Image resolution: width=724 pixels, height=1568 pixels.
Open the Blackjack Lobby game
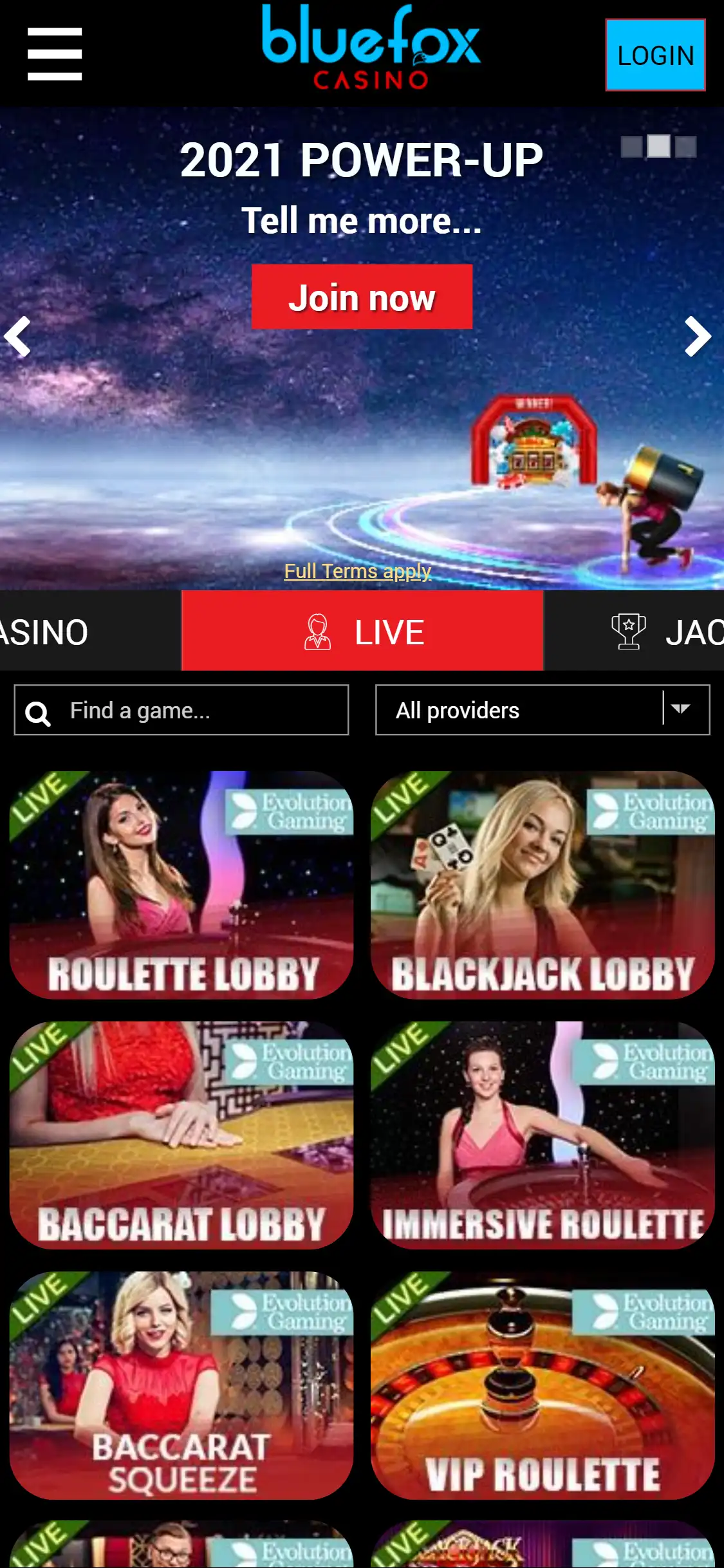tap(543, 885)
